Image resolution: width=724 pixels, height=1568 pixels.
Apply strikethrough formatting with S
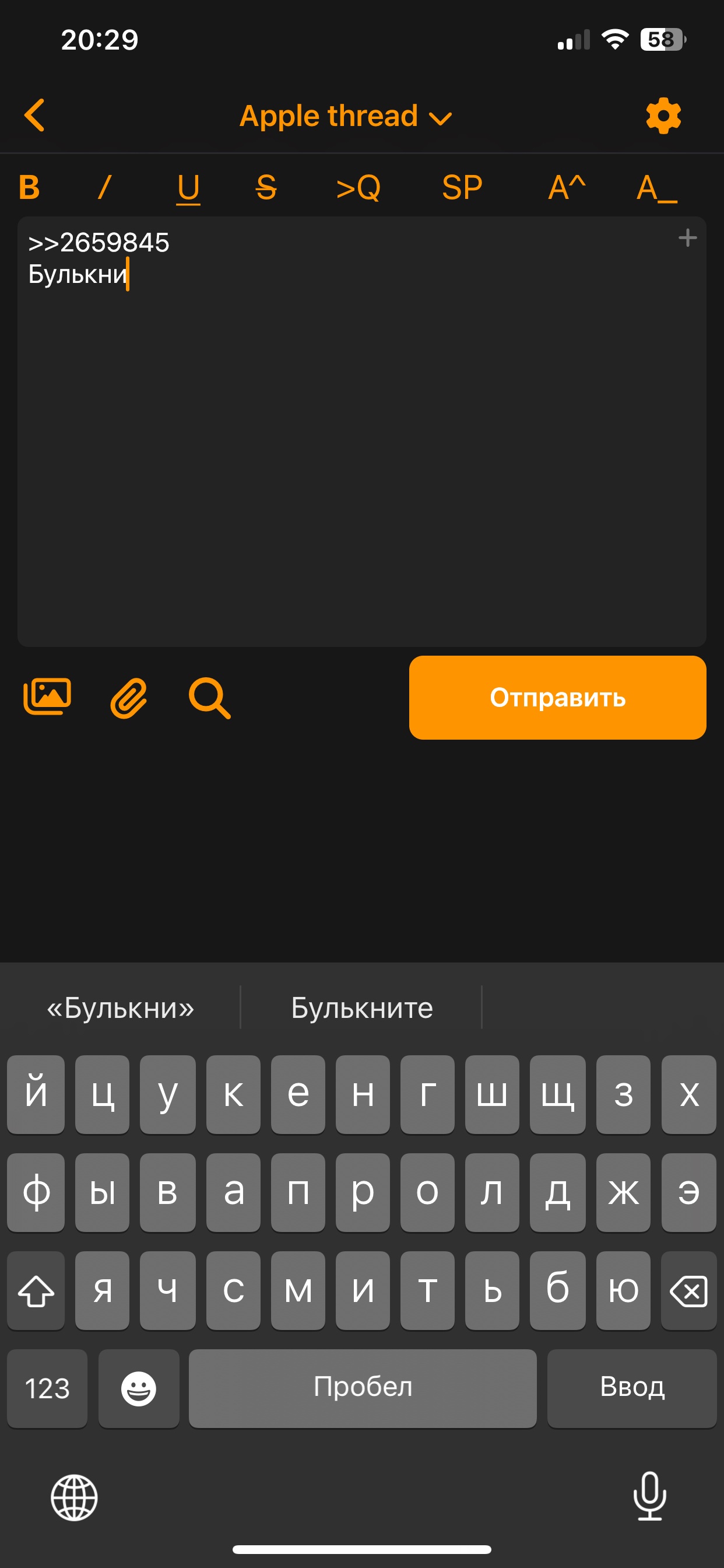[266, 187]
